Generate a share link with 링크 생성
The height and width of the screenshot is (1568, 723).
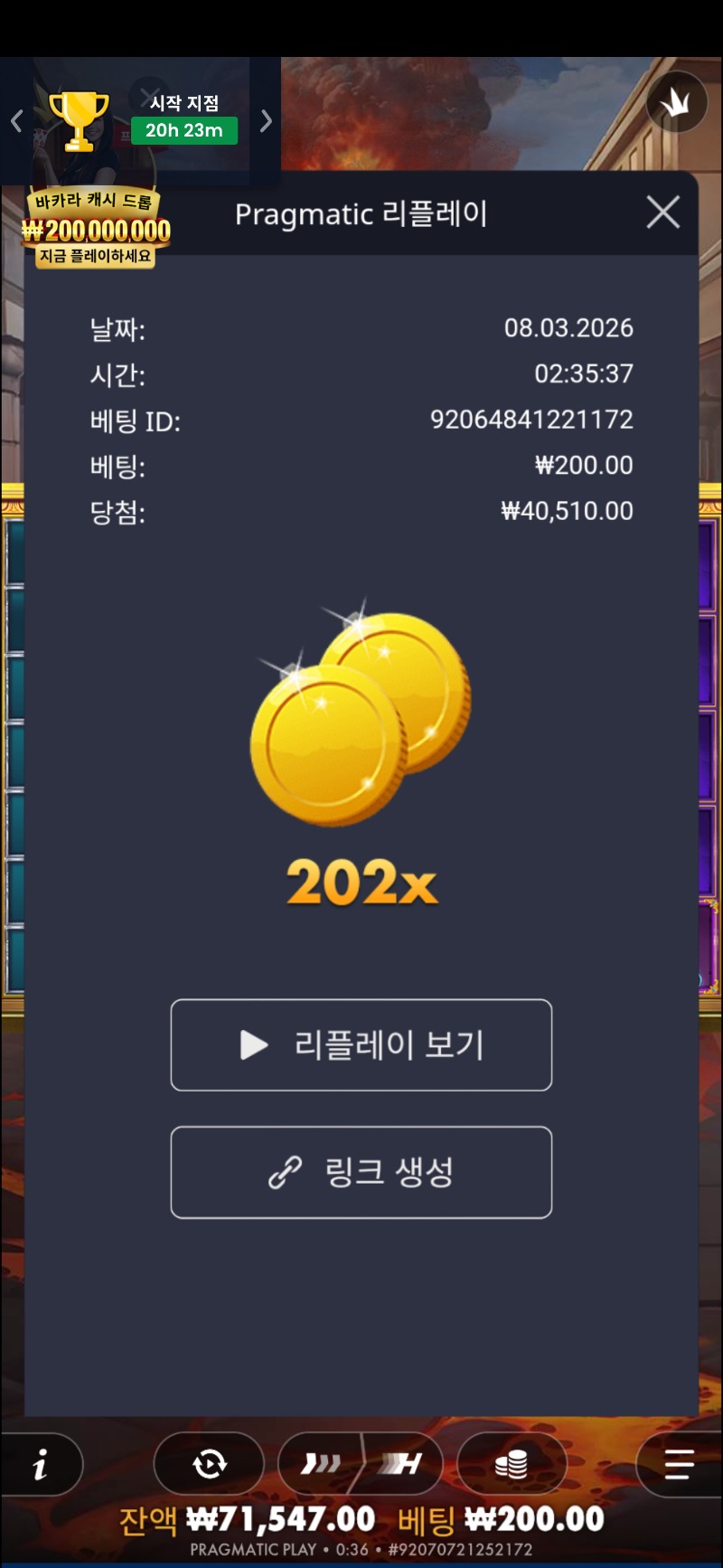pos(361,1172)
